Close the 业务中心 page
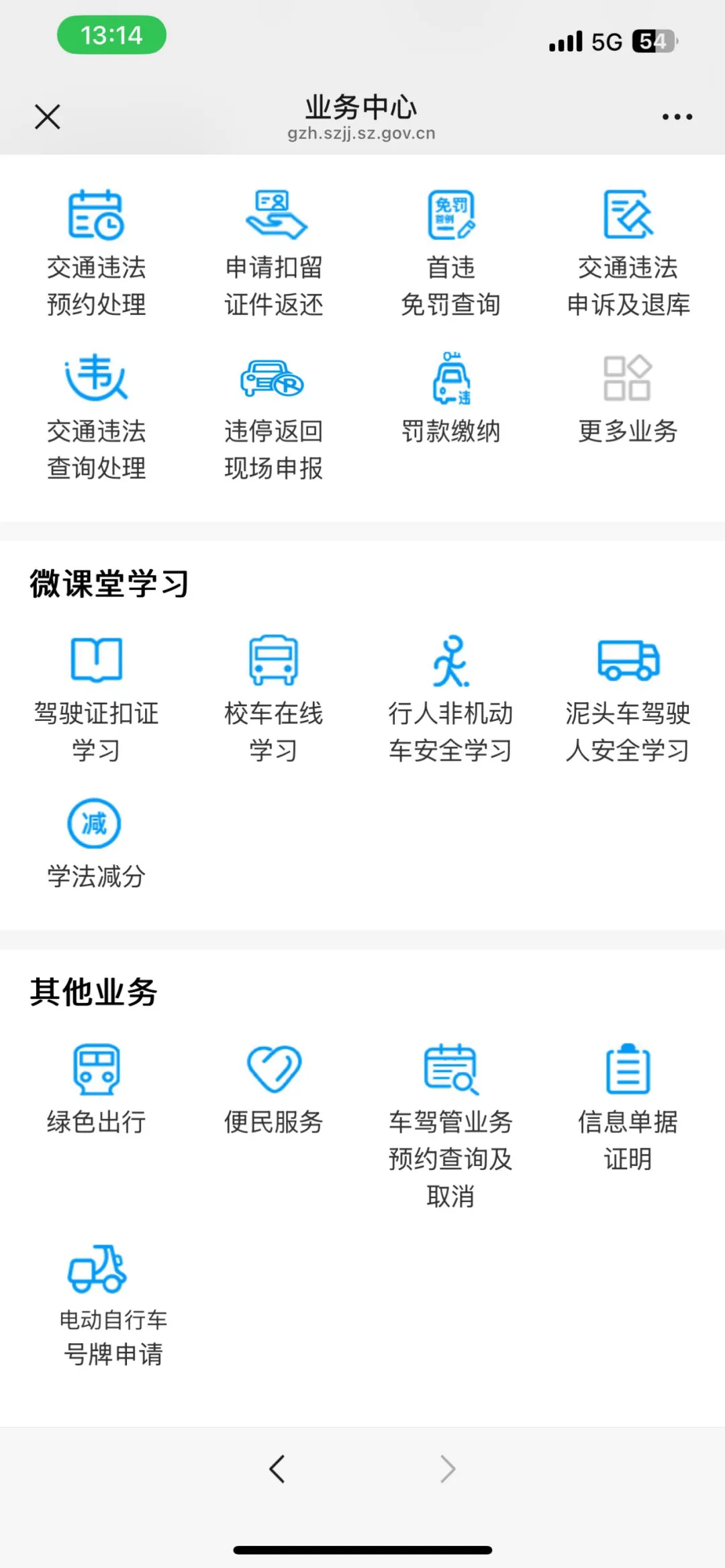The width and height of the screenshot is (725, 1568). coord(48,117)
